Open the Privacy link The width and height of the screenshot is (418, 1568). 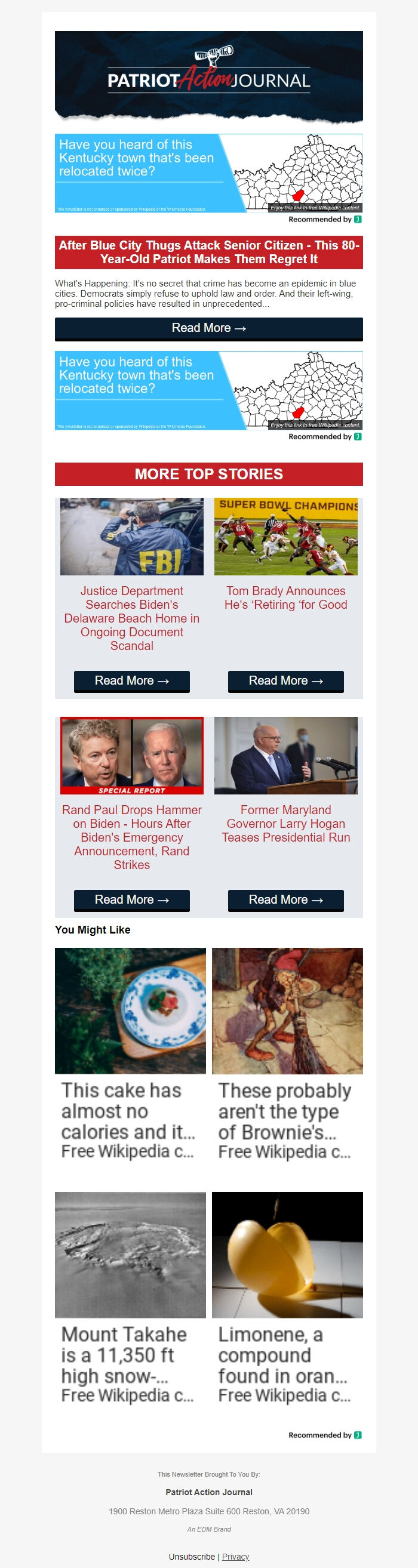(235, 1557)
